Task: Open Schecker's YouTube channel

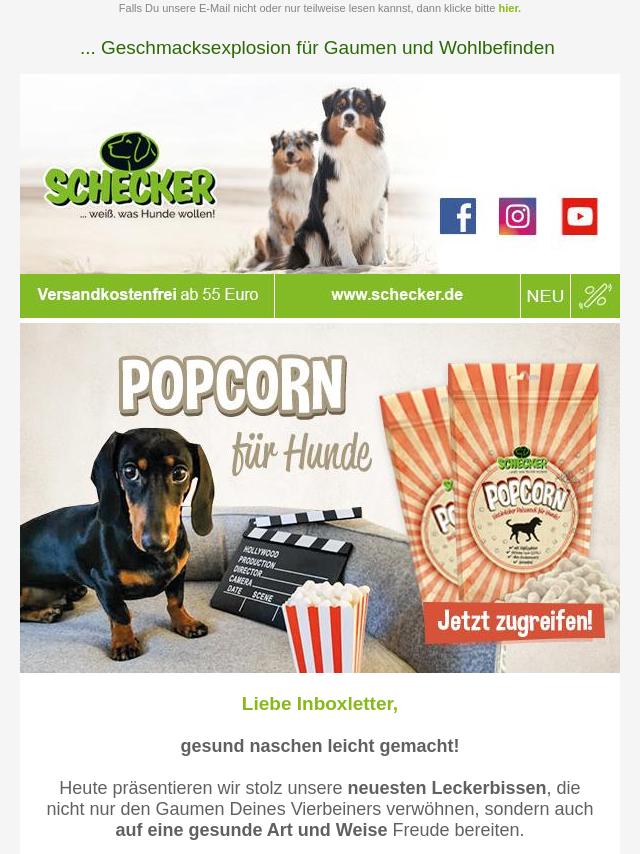Action: (579, 216)
